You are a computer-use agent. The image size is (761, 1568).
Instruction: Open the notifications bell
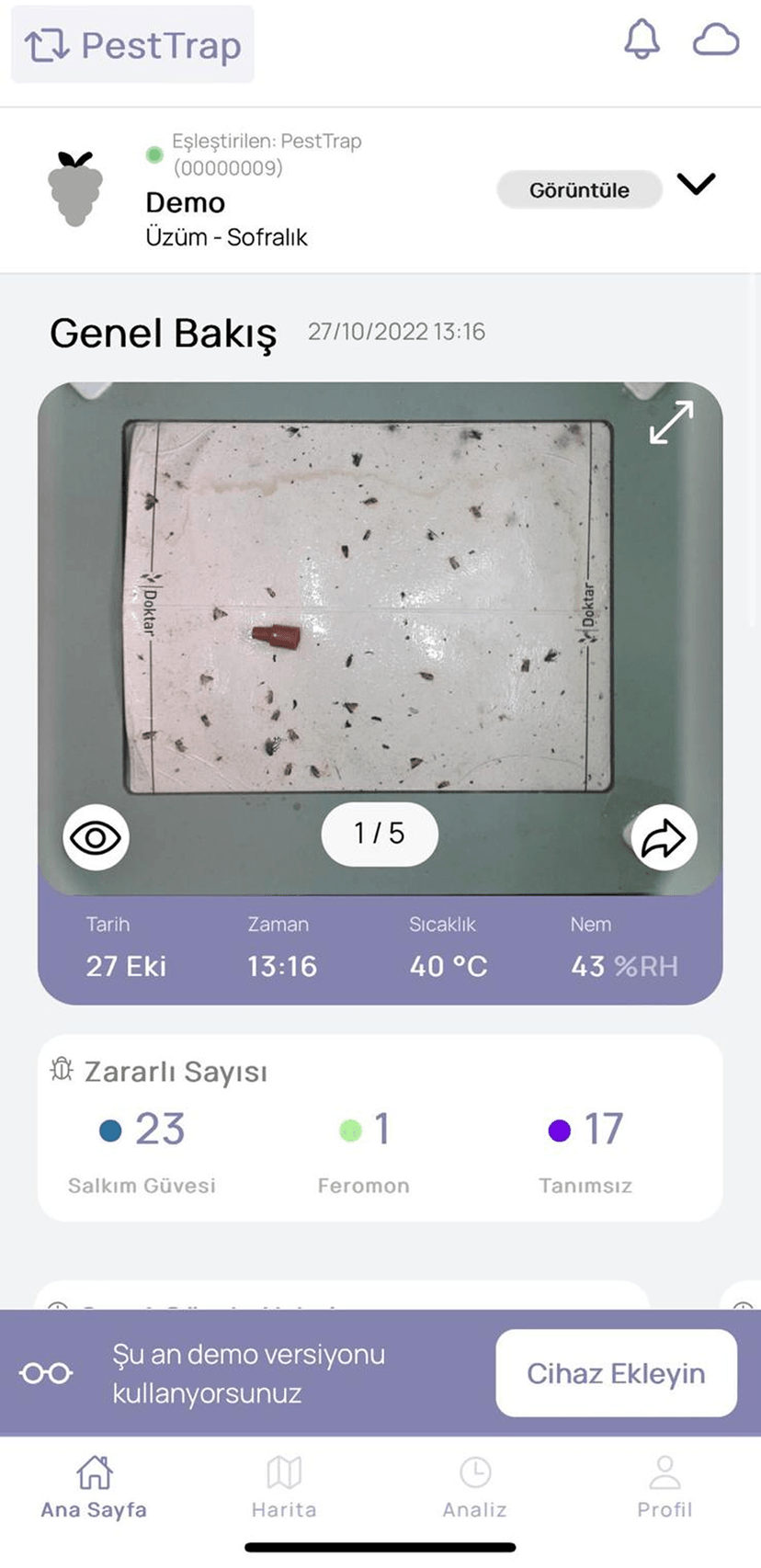coord(642,40)
